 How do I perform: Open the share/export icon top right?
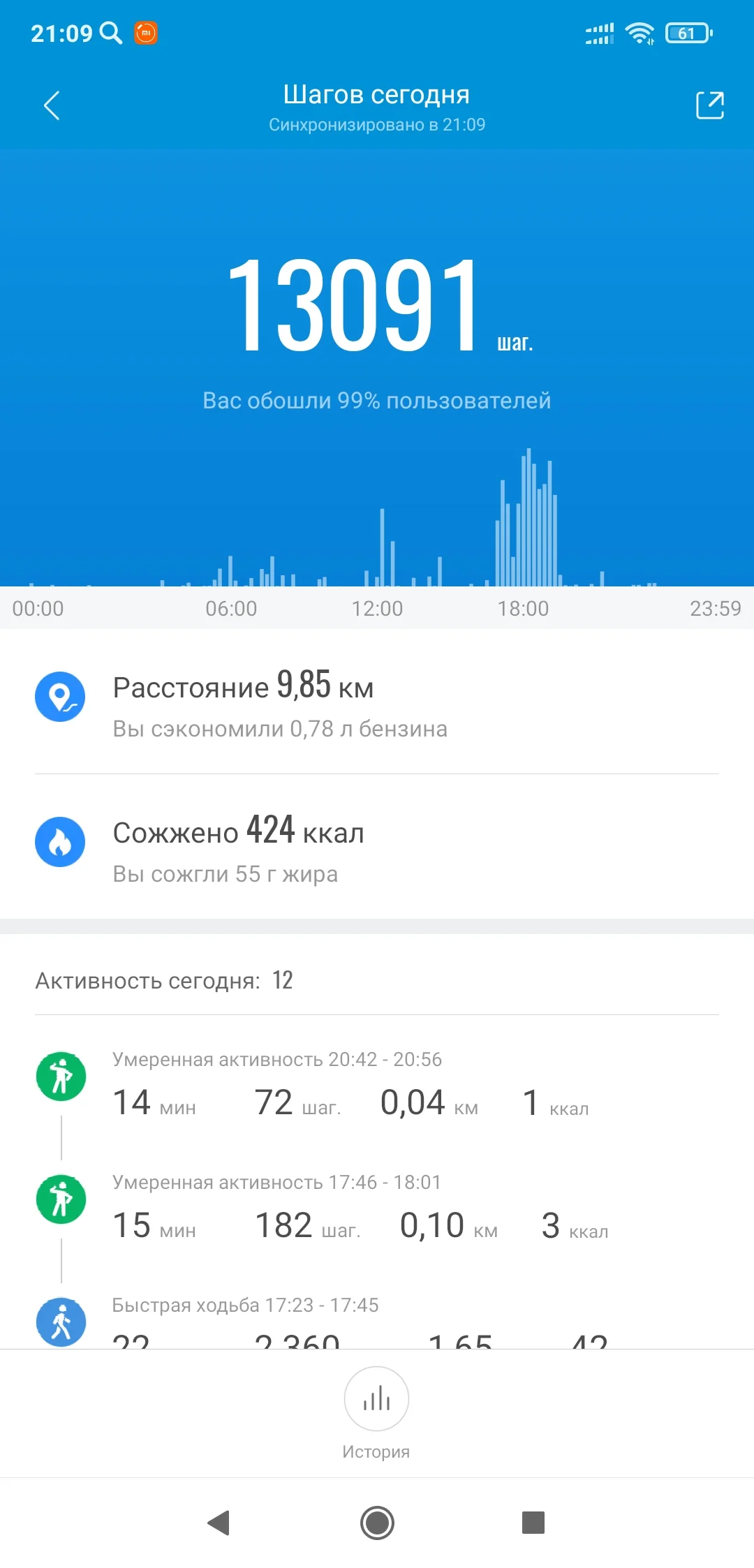[709, 106]
